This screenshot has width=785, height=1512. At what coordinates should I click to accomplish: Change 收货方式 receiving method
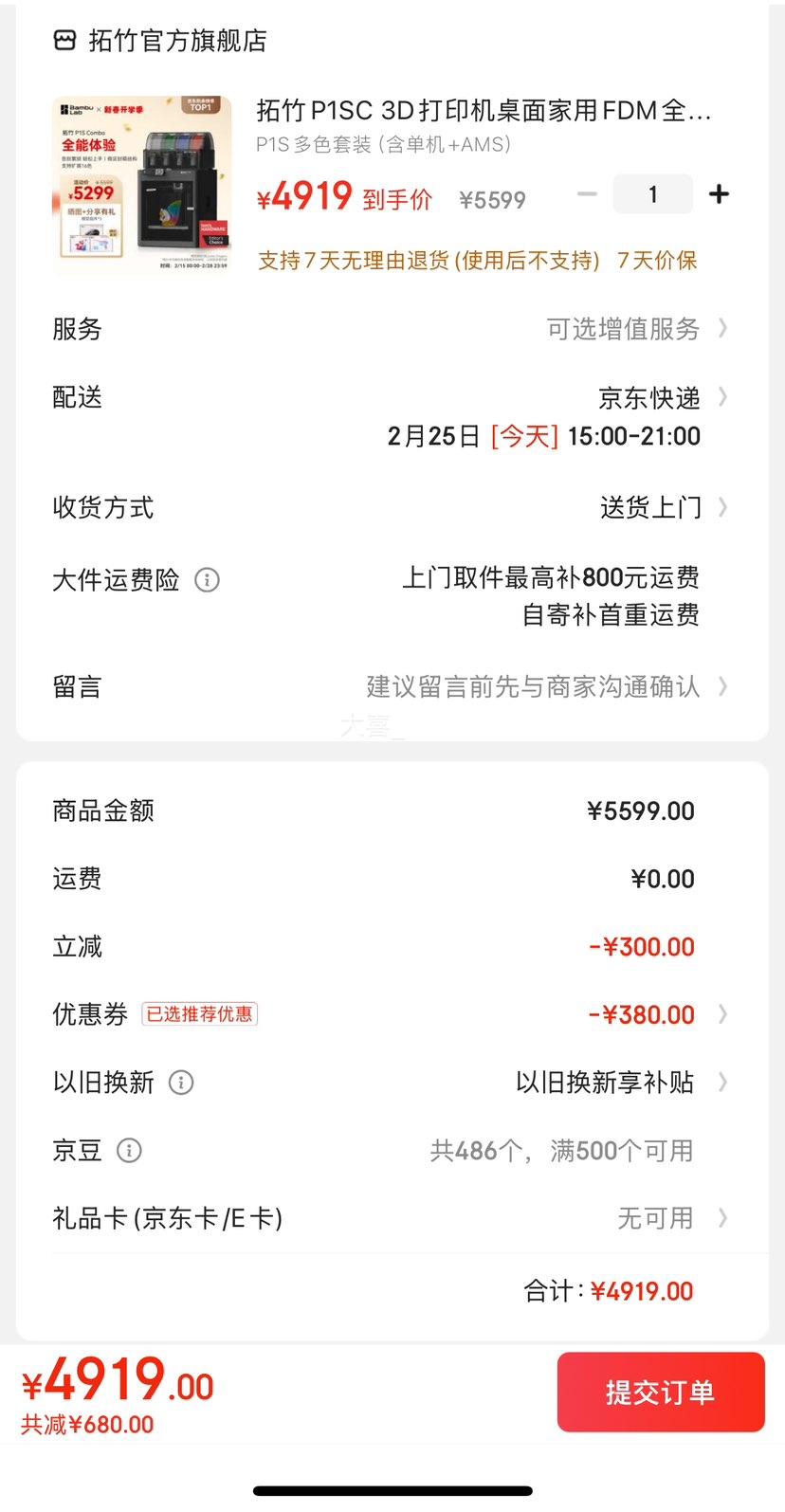[392, 507]
